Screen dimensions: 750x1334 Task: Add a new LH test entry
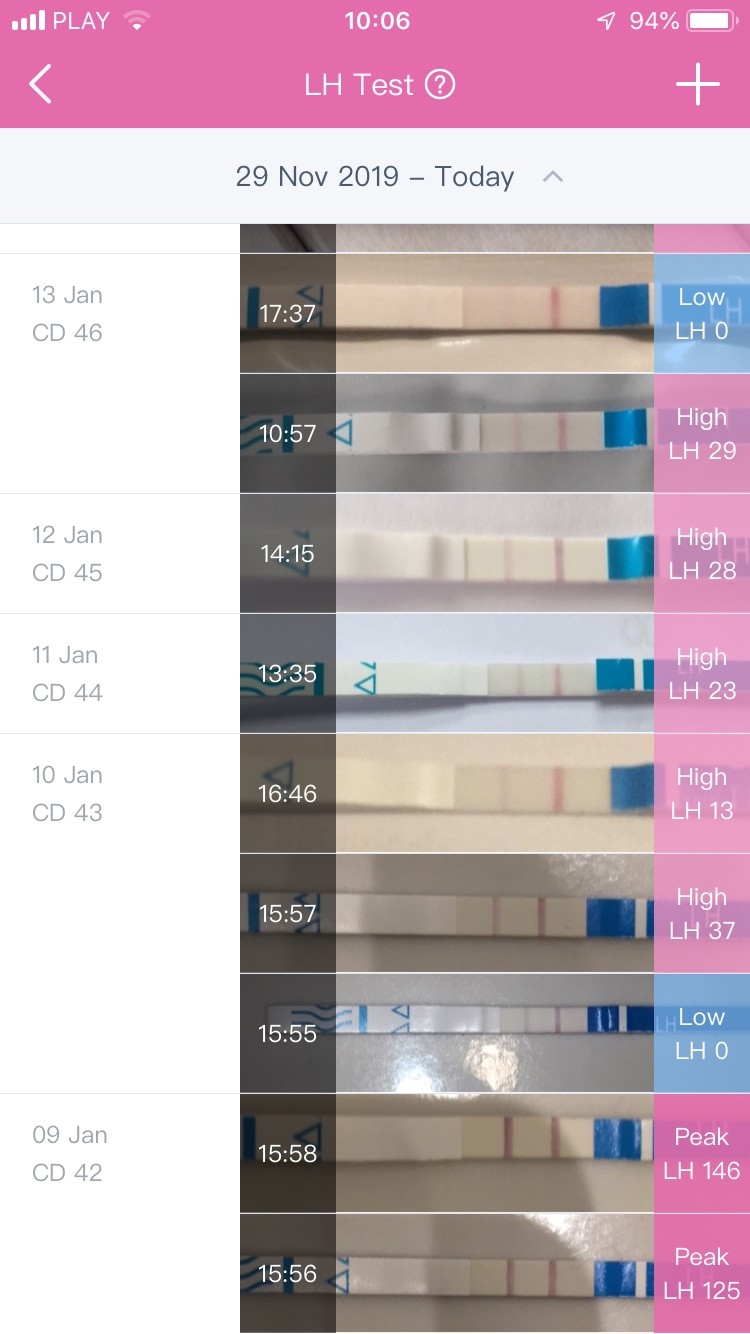[x=697, y=85]
